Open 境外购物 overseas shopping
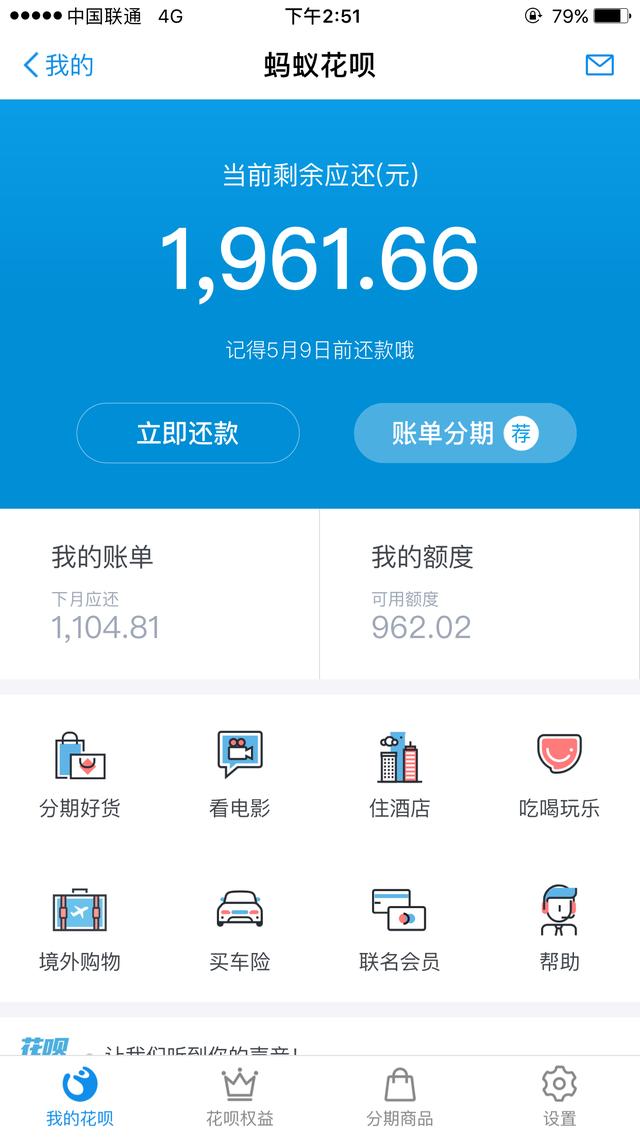This screenshot has width=640, height=1138. point(80,928)
